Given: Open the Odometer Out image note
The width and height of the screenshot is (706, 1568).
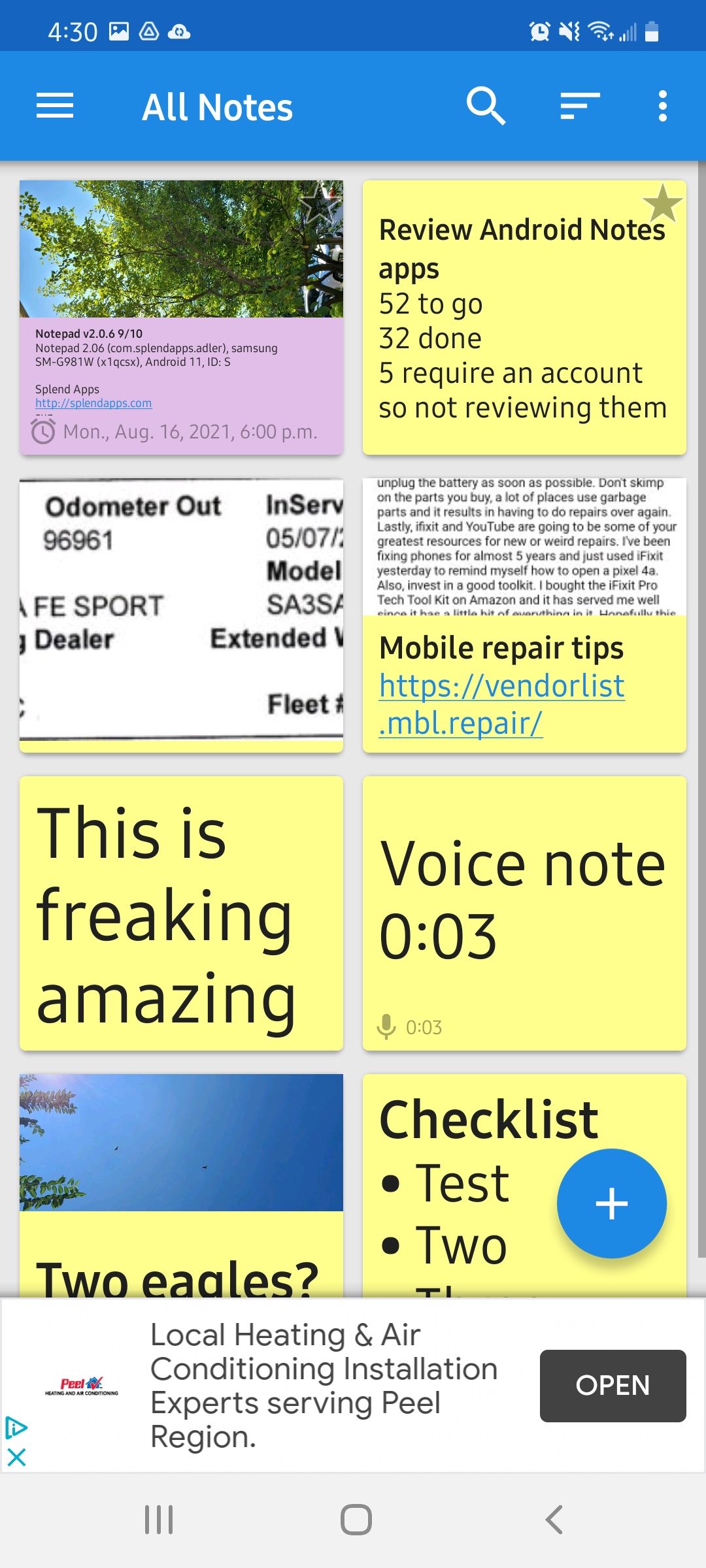Looking at the screenshot, I should (x=181, y=614).
